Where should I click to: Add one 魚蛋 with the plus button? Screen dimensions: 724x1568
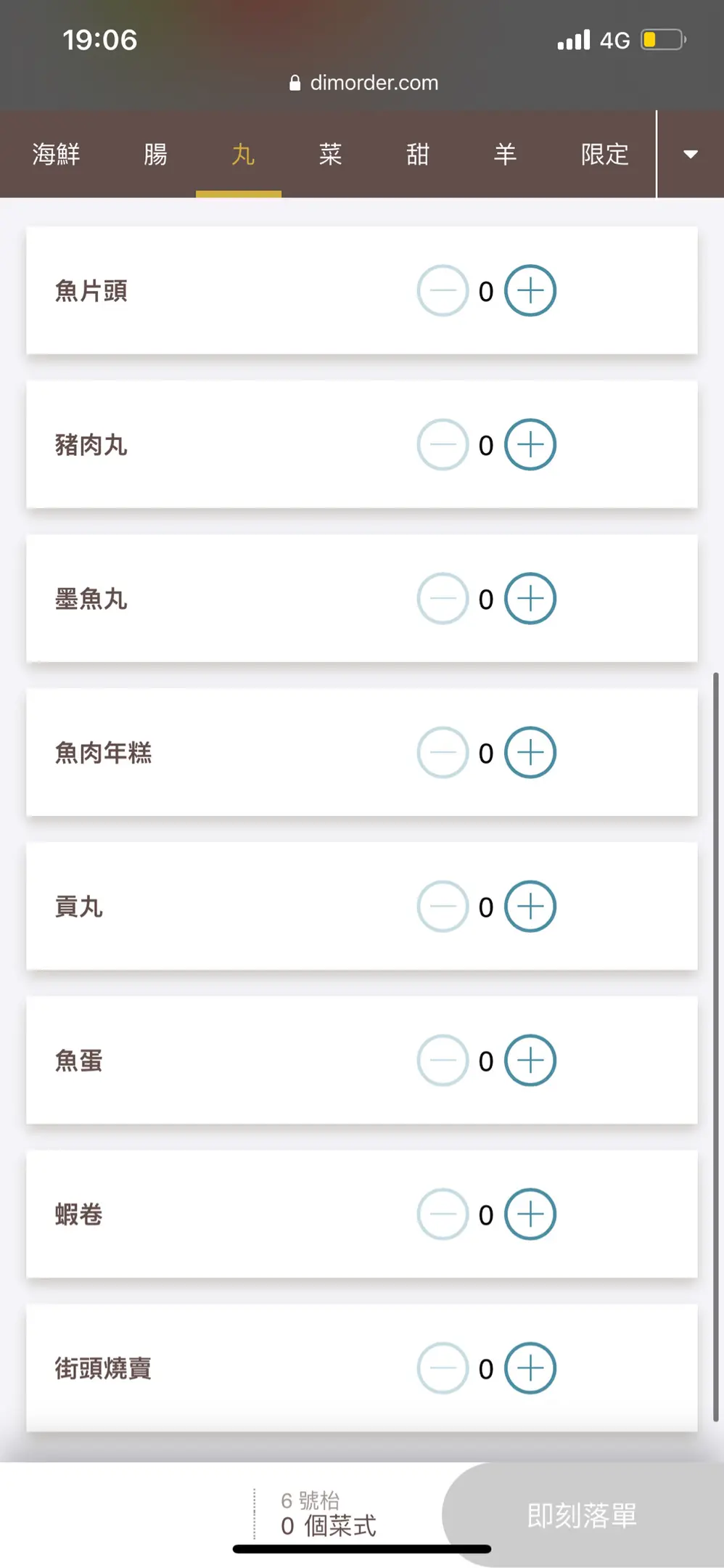coord(530,1060)
